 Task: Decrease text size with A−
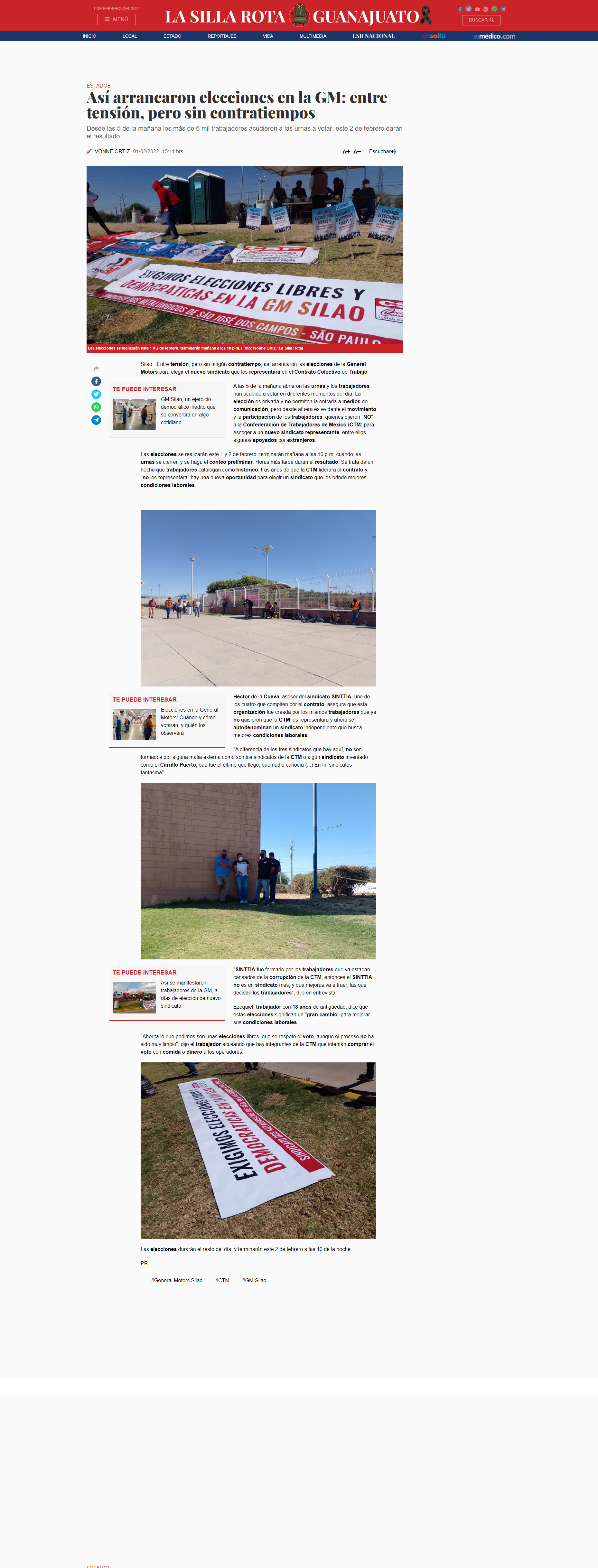pyautogui.click(x=358, y=152)
